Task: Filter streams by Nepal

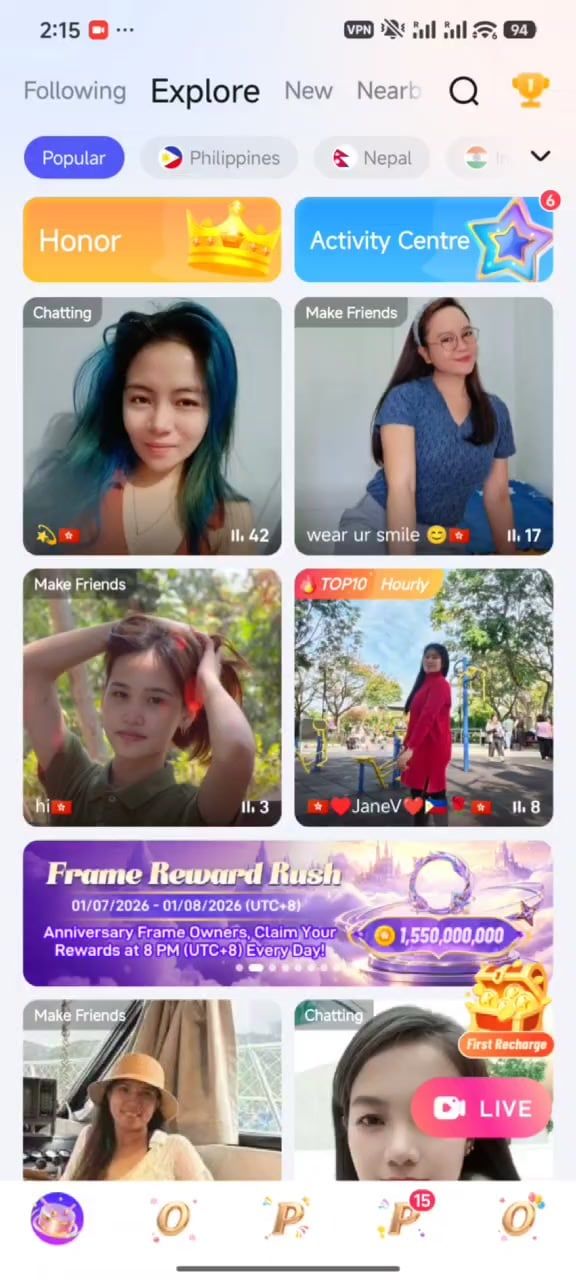Action: pos(372,158)
